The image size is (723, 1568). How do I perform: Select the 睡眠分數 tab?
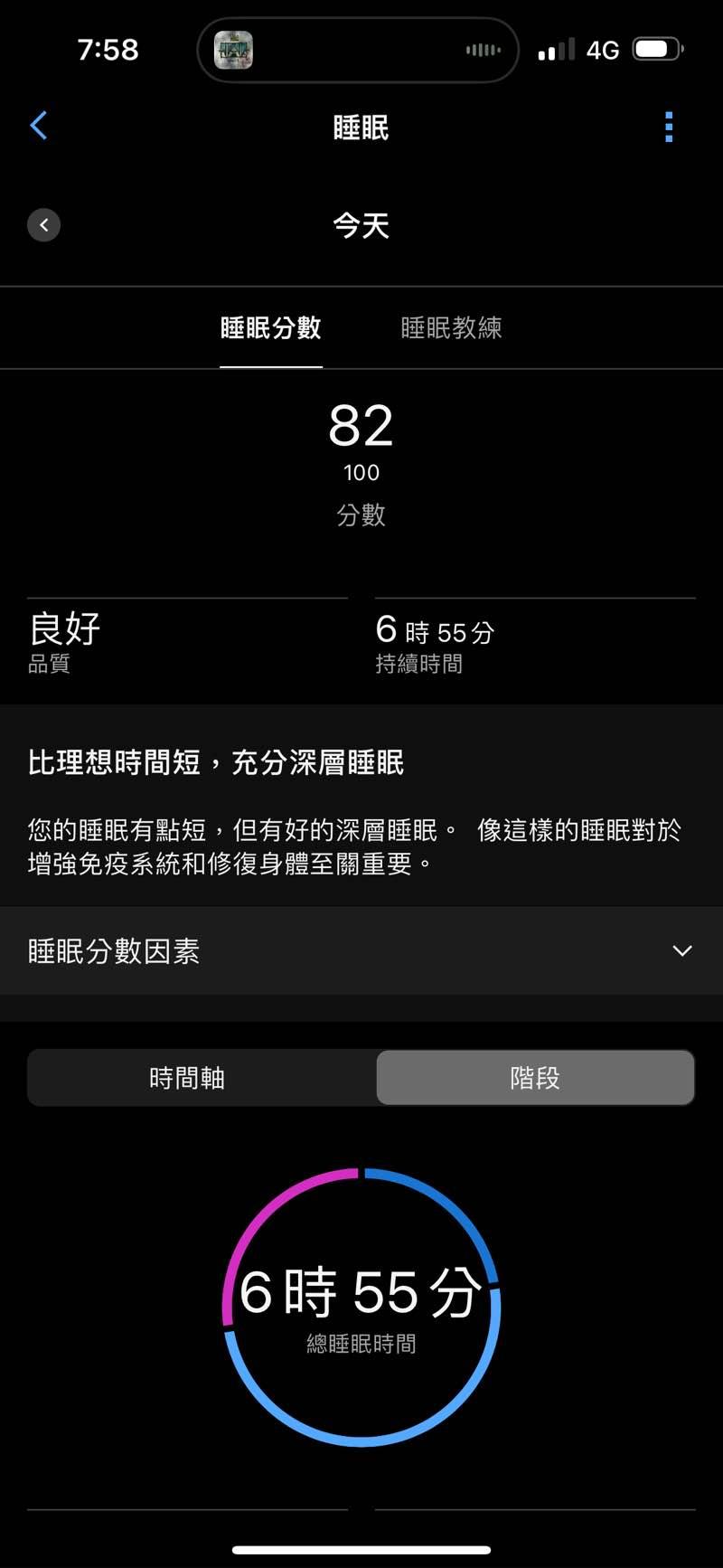point(271,327)
